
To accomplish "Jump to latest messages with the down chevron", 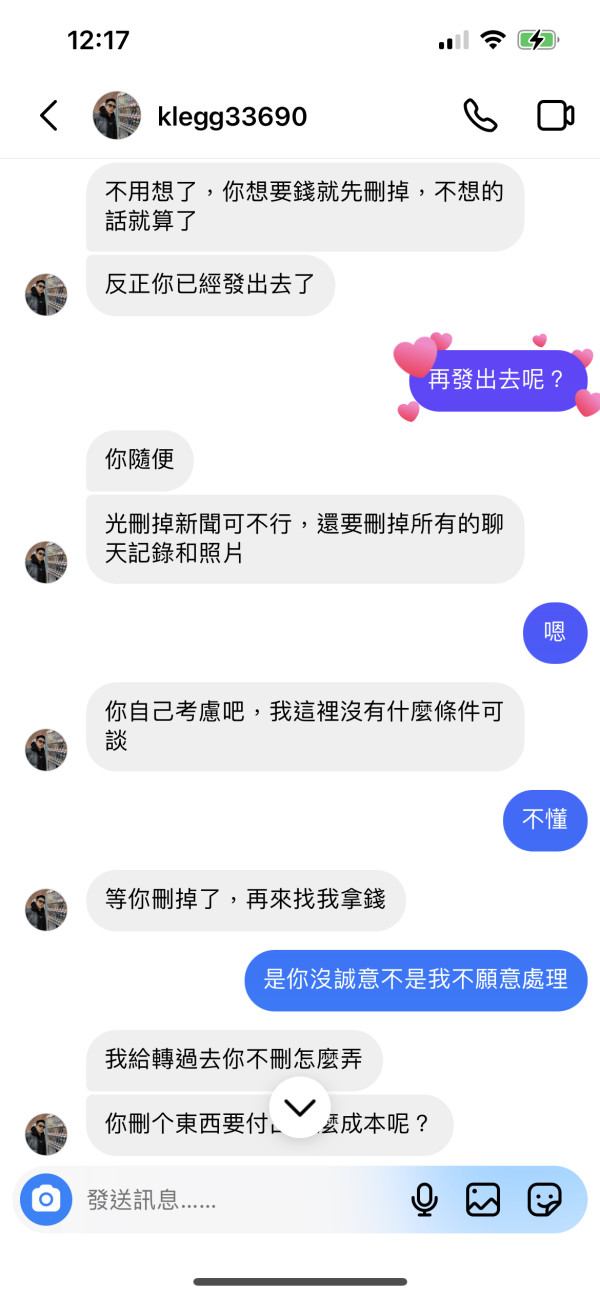I will coord(300,1107).
